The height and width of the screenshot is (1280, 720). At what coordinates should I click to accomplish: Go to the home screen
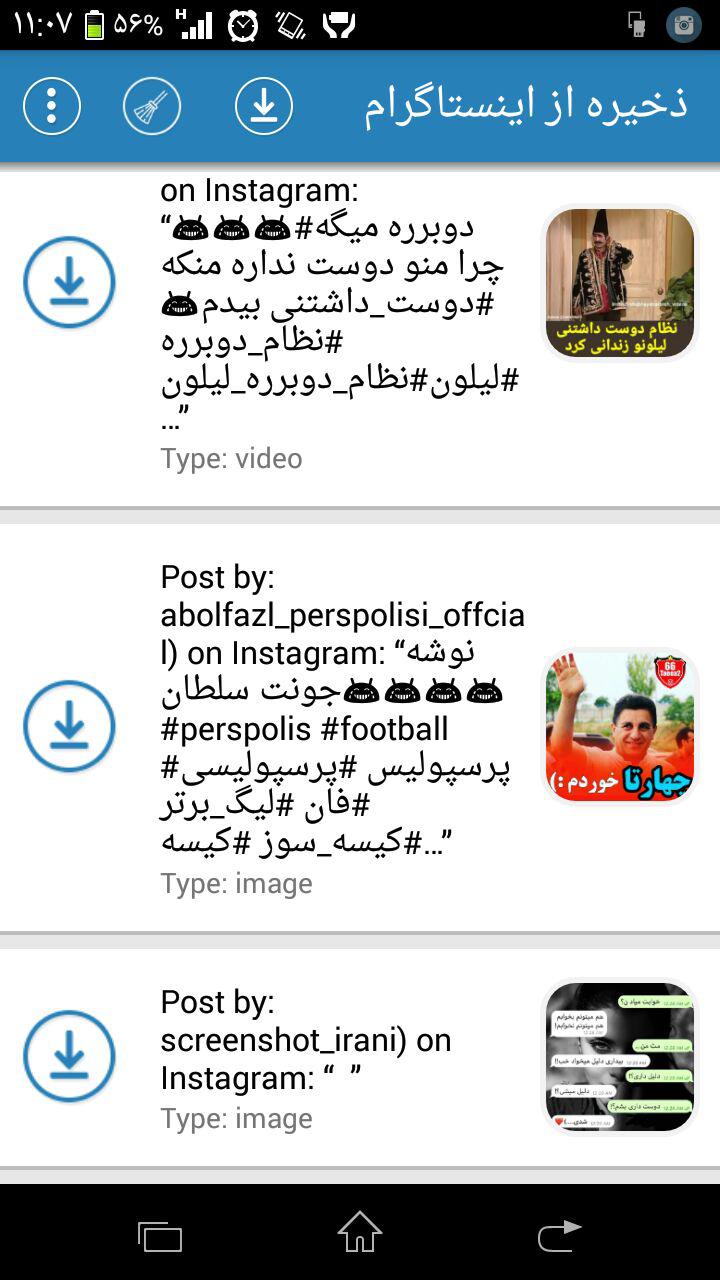pyautogui.click(x=360, y=1233)
